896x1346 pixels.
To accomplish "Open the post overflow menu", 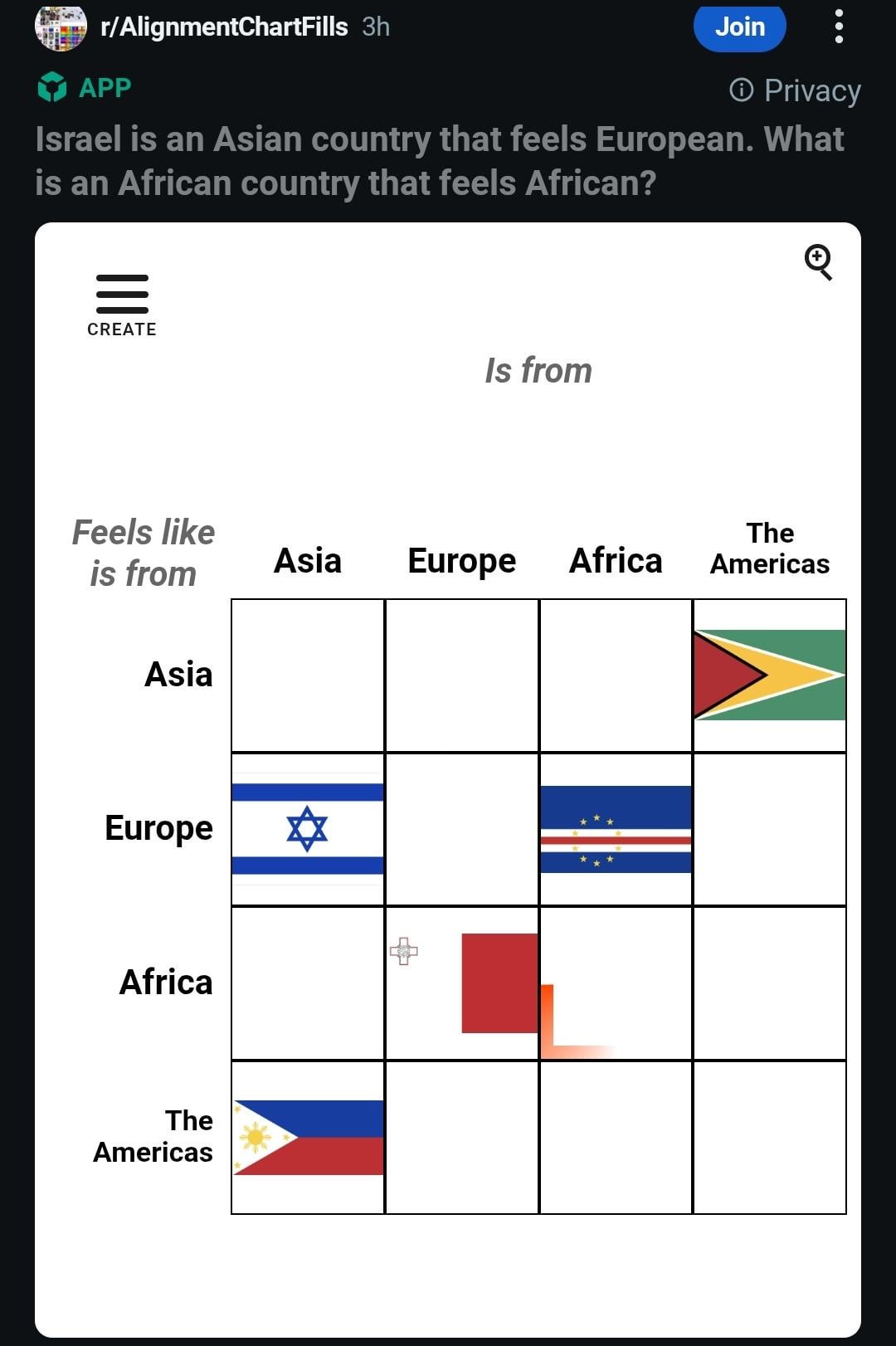I will click(x=839, y=27).
